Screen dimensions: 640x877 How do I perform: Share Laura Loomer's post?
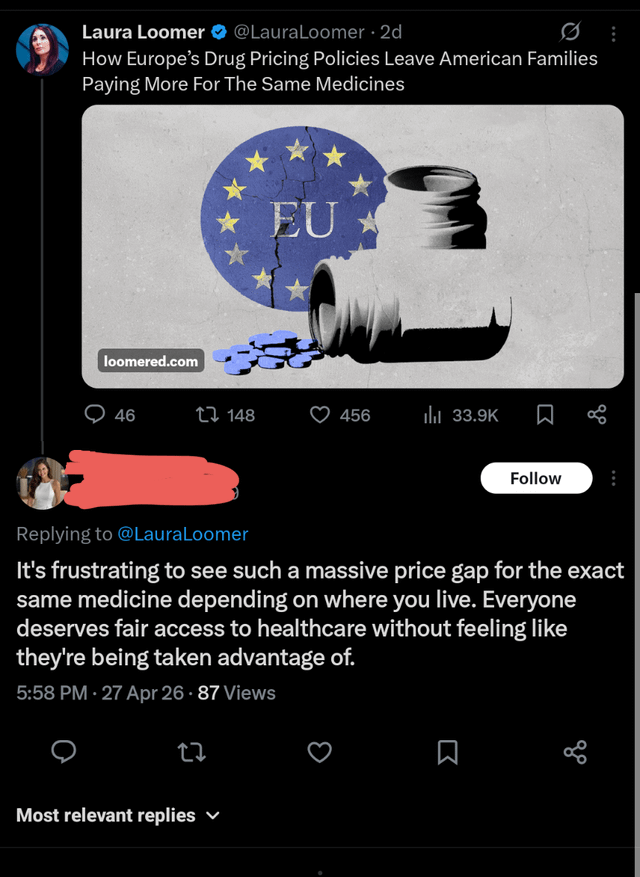[x=597, y=414]
